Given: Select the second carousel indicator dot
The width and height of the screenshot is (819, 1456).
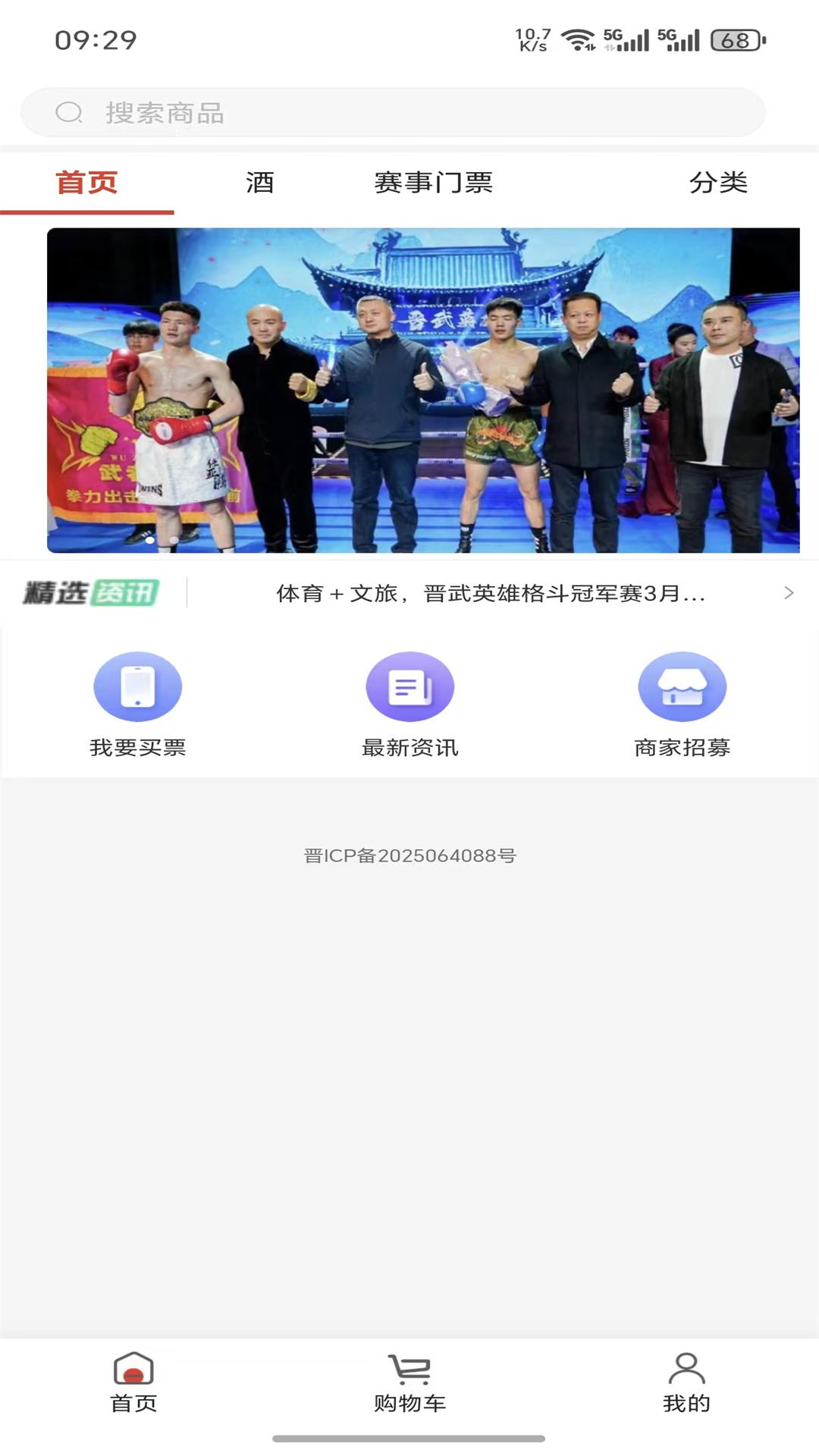Looking at the screenshot, I should coord(173,540).
